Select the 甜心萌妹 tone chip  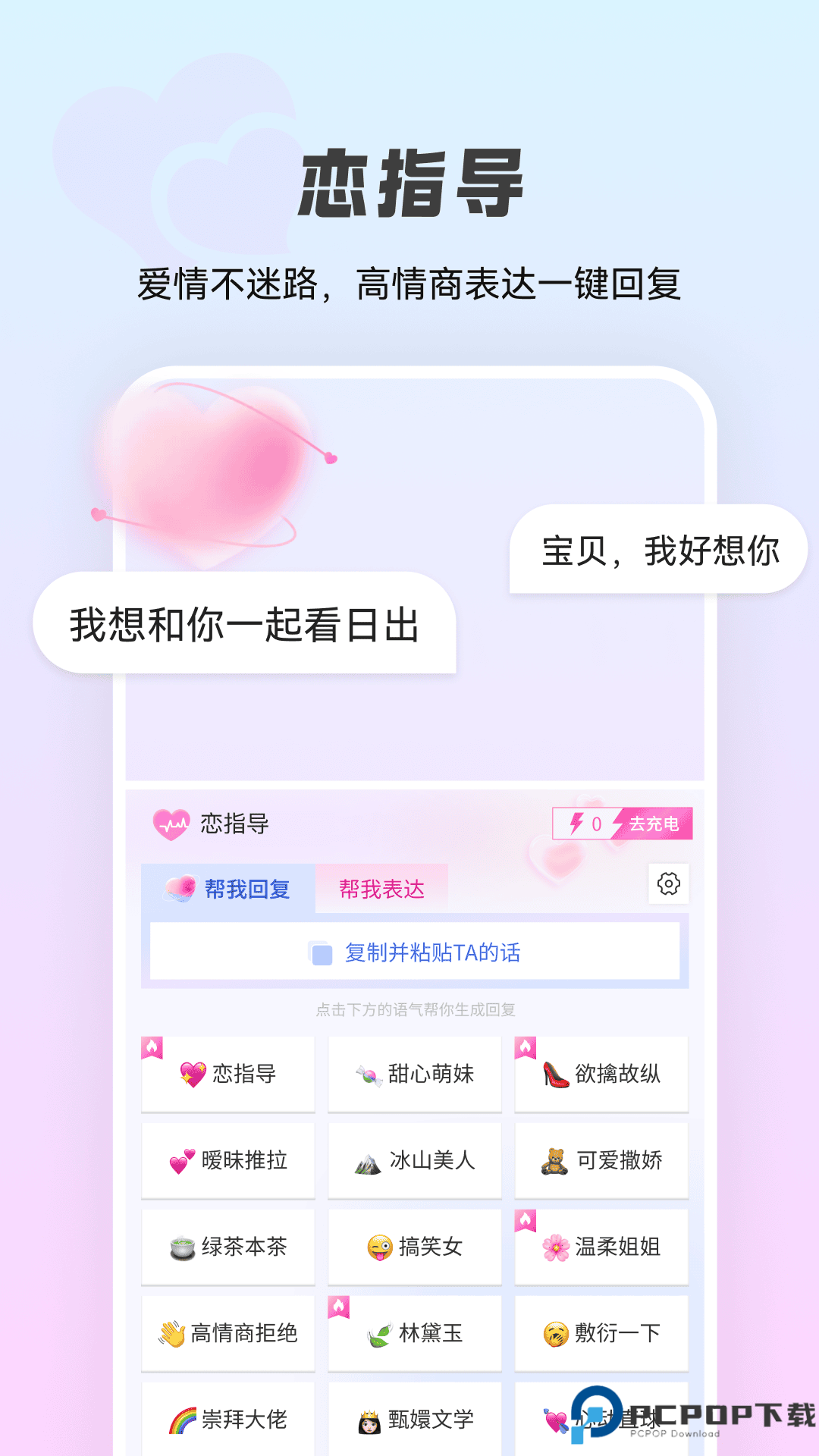(414, 1074)
